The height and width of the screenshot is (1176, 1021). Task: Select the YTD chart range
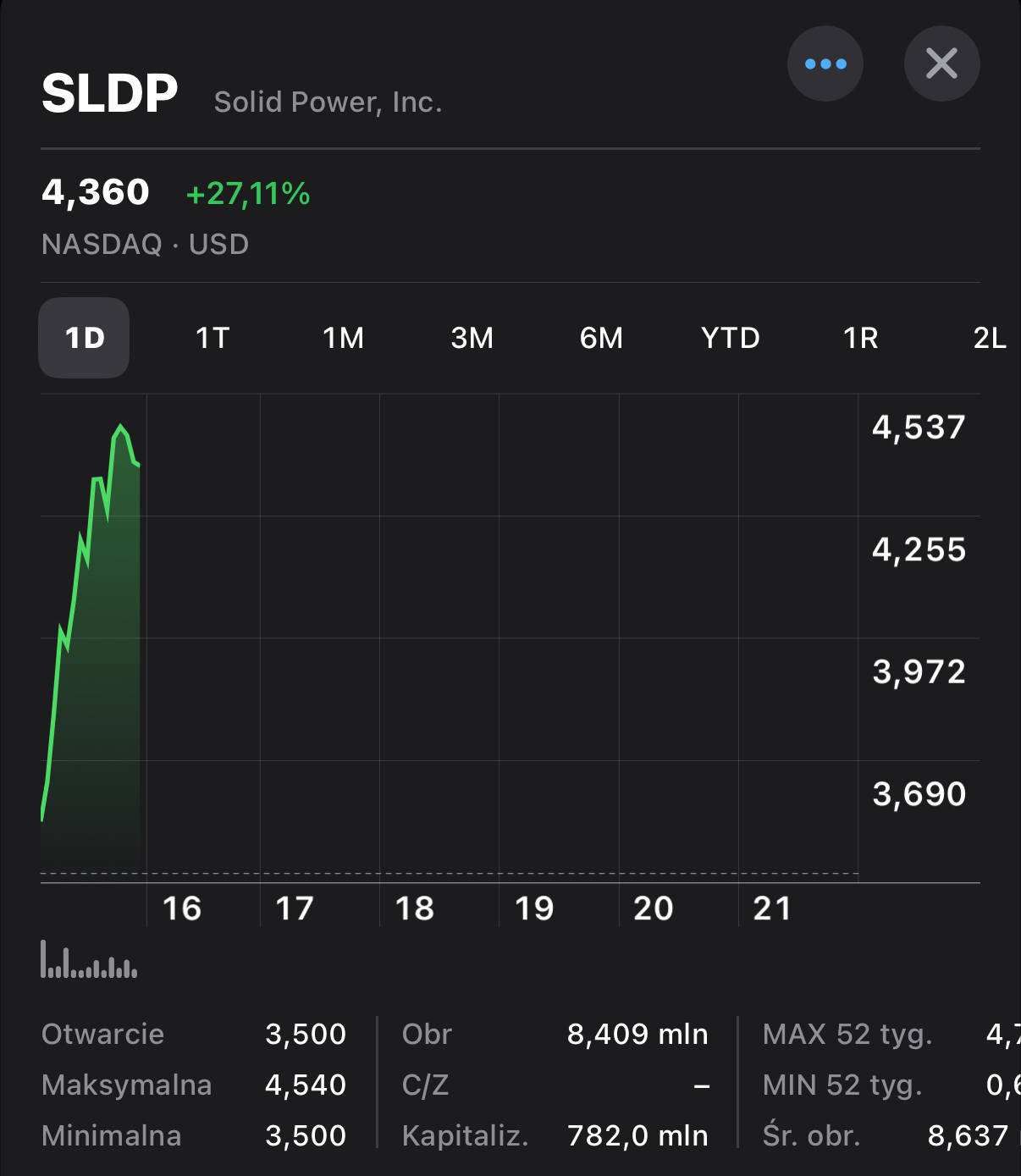click(x=730, y=338)
